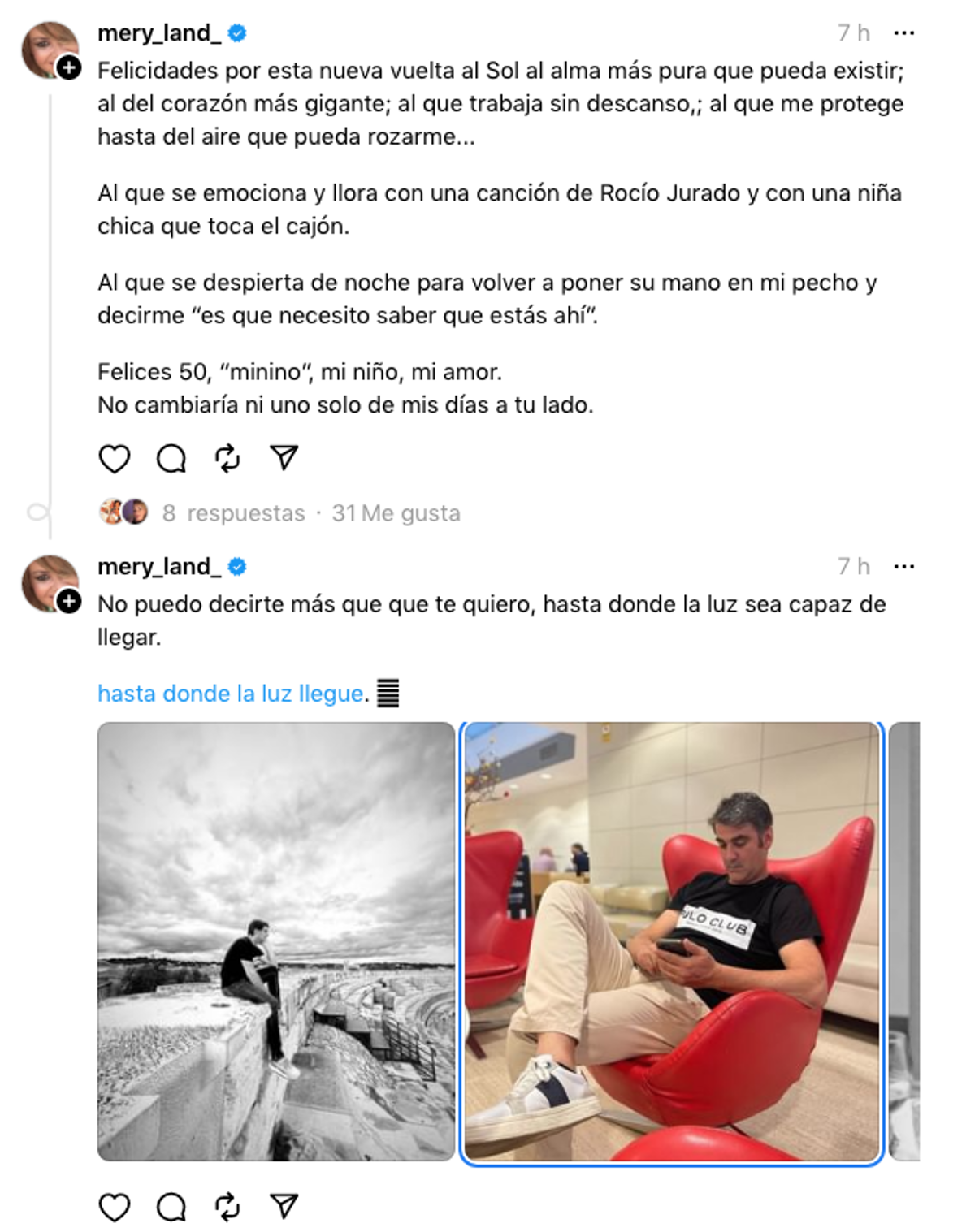The image size is (975, 1232).
Task: Repost the Felices 50 birthday post
Action: pos(227,459)
